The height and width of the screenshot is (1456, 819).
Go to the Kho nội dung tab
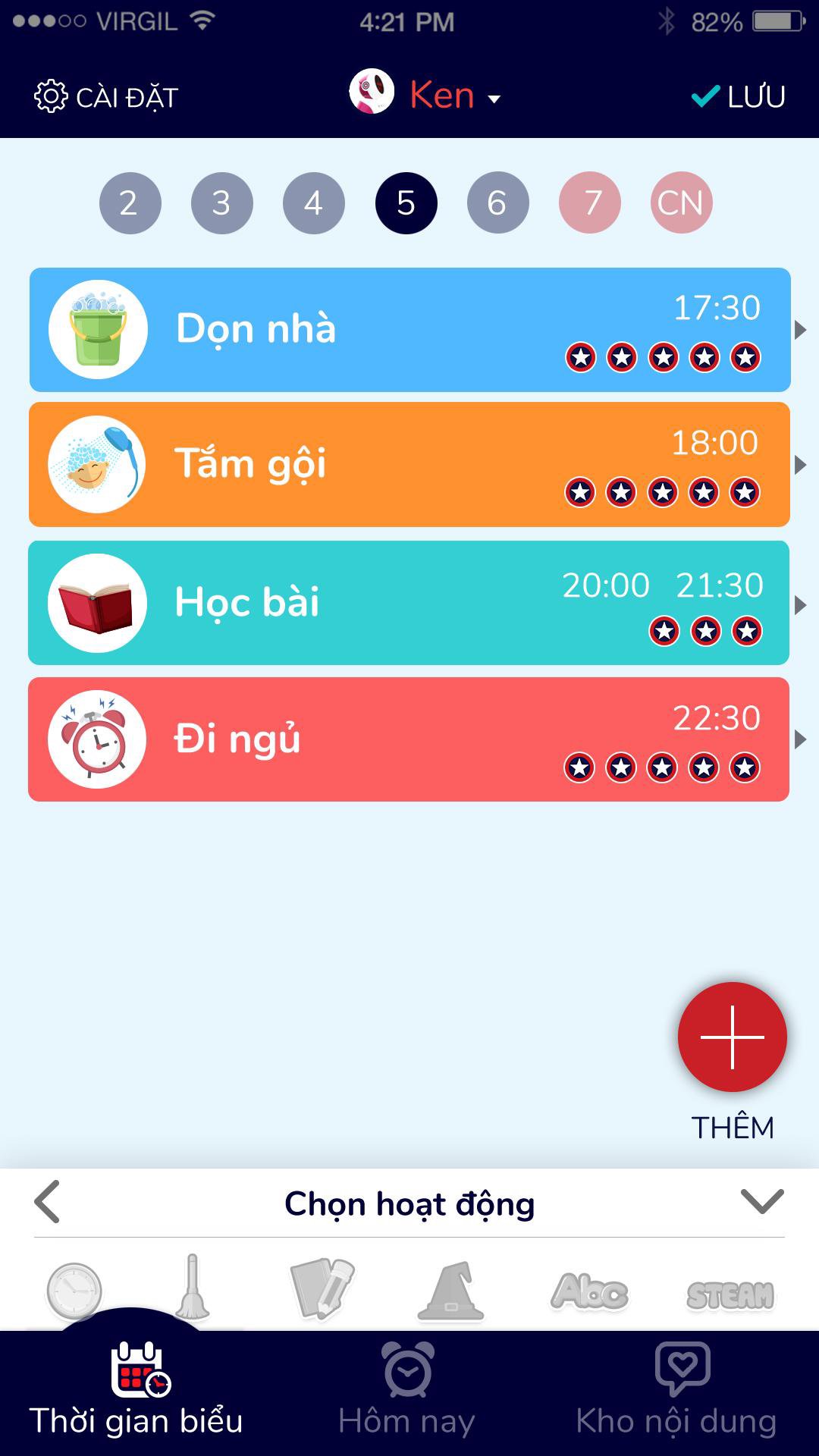pos(676,1392)
